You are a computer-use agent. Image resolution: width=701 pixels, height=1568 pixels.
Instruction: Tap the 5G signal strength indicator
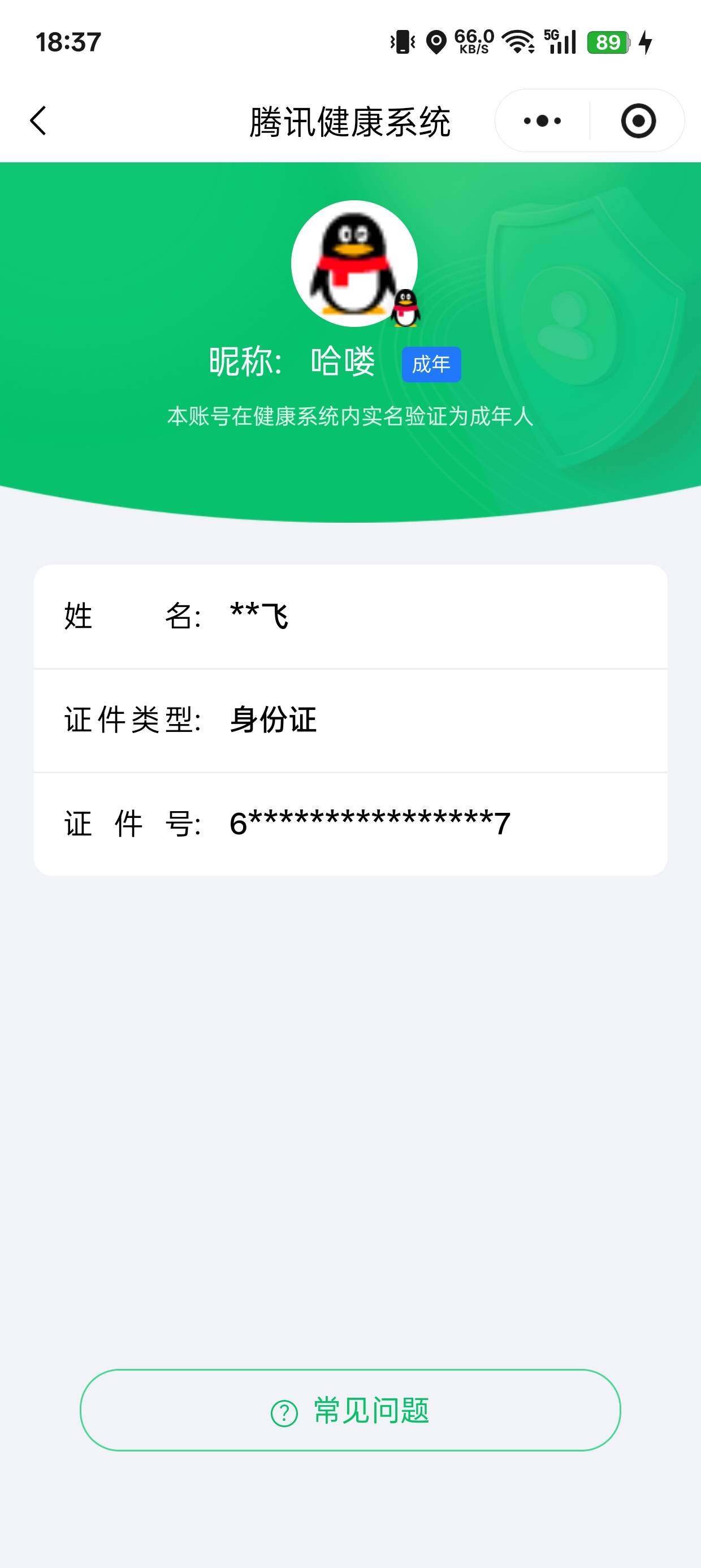click(x=560, y=42)
